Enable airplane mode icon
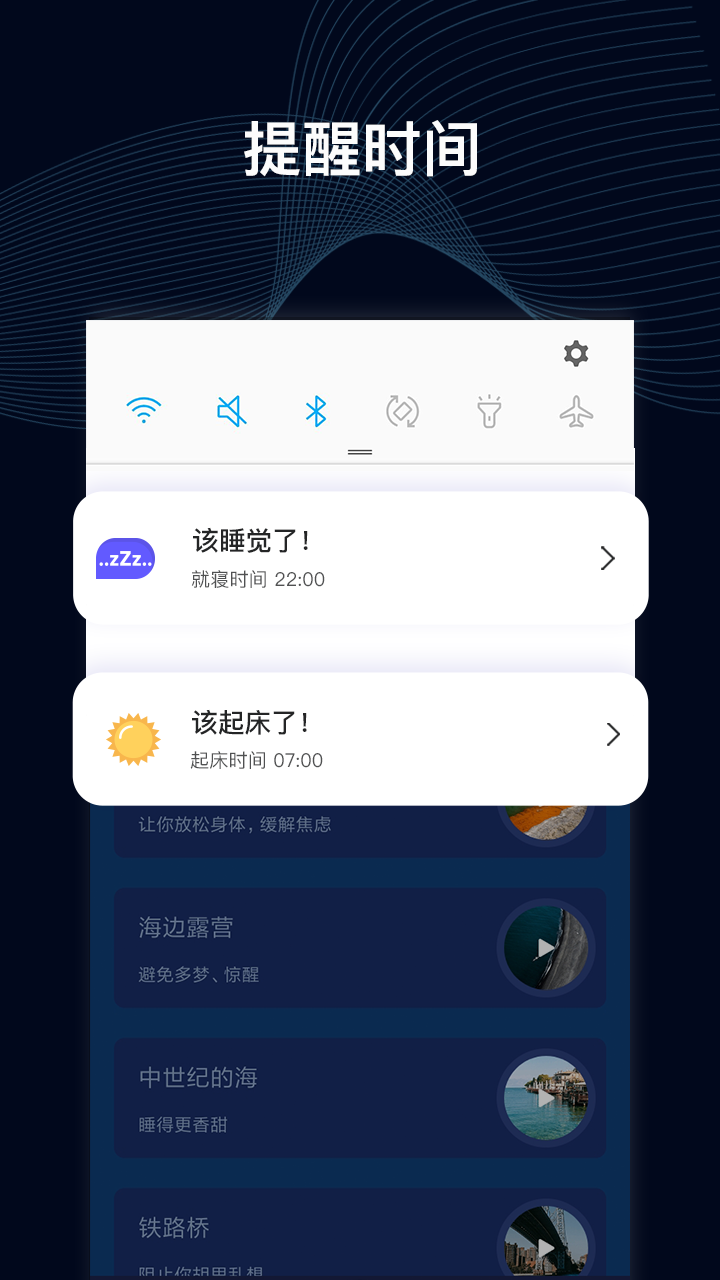This screenshot has width=720, height=1280. click(576, 409)
